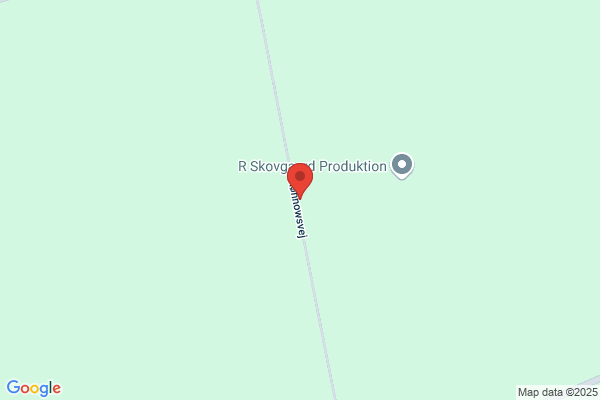Open the R Skovgaard Produktion place marker
The width and height of the screenshot is (600, 400).
pos(402,166)
